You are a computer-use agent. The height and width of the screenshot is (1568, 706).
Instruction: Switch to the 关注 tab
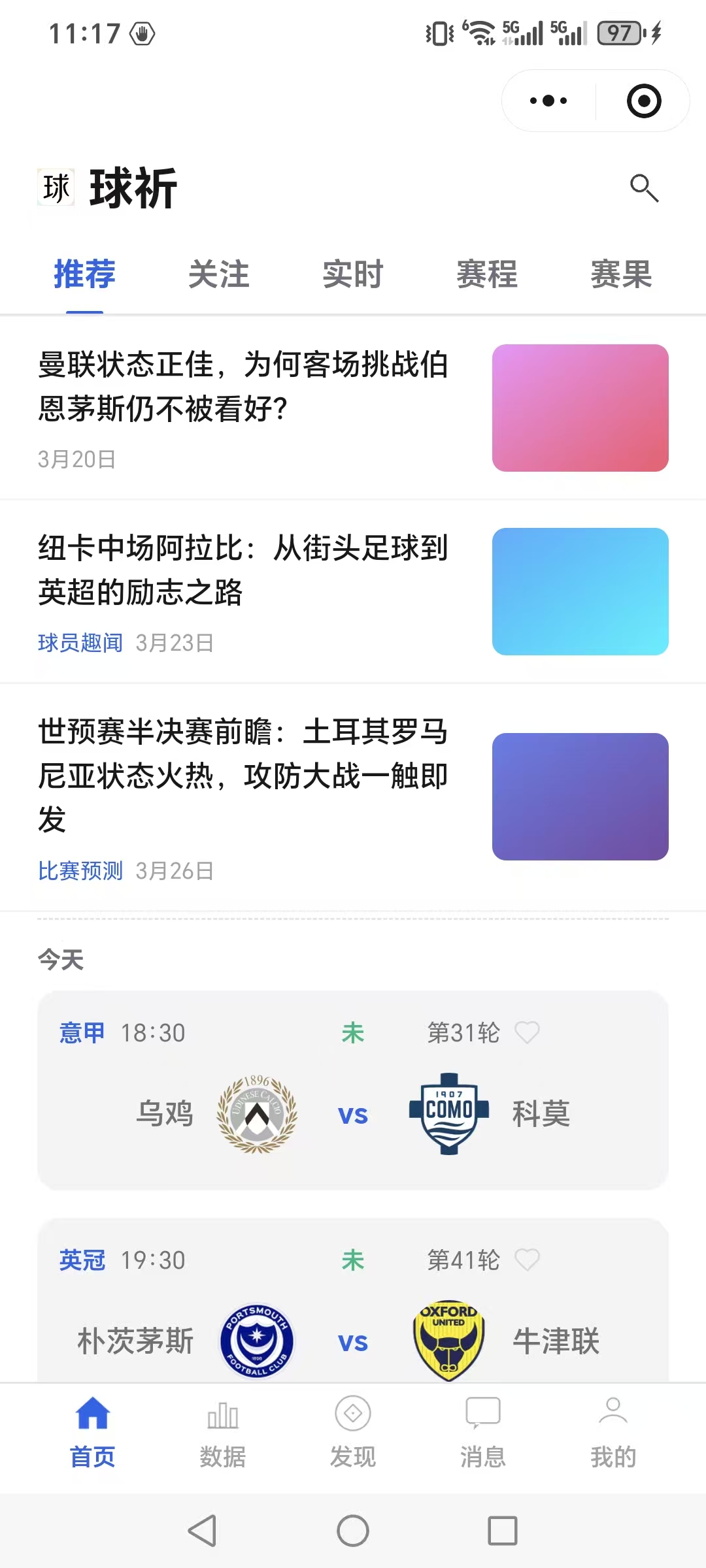pos(218,274)
